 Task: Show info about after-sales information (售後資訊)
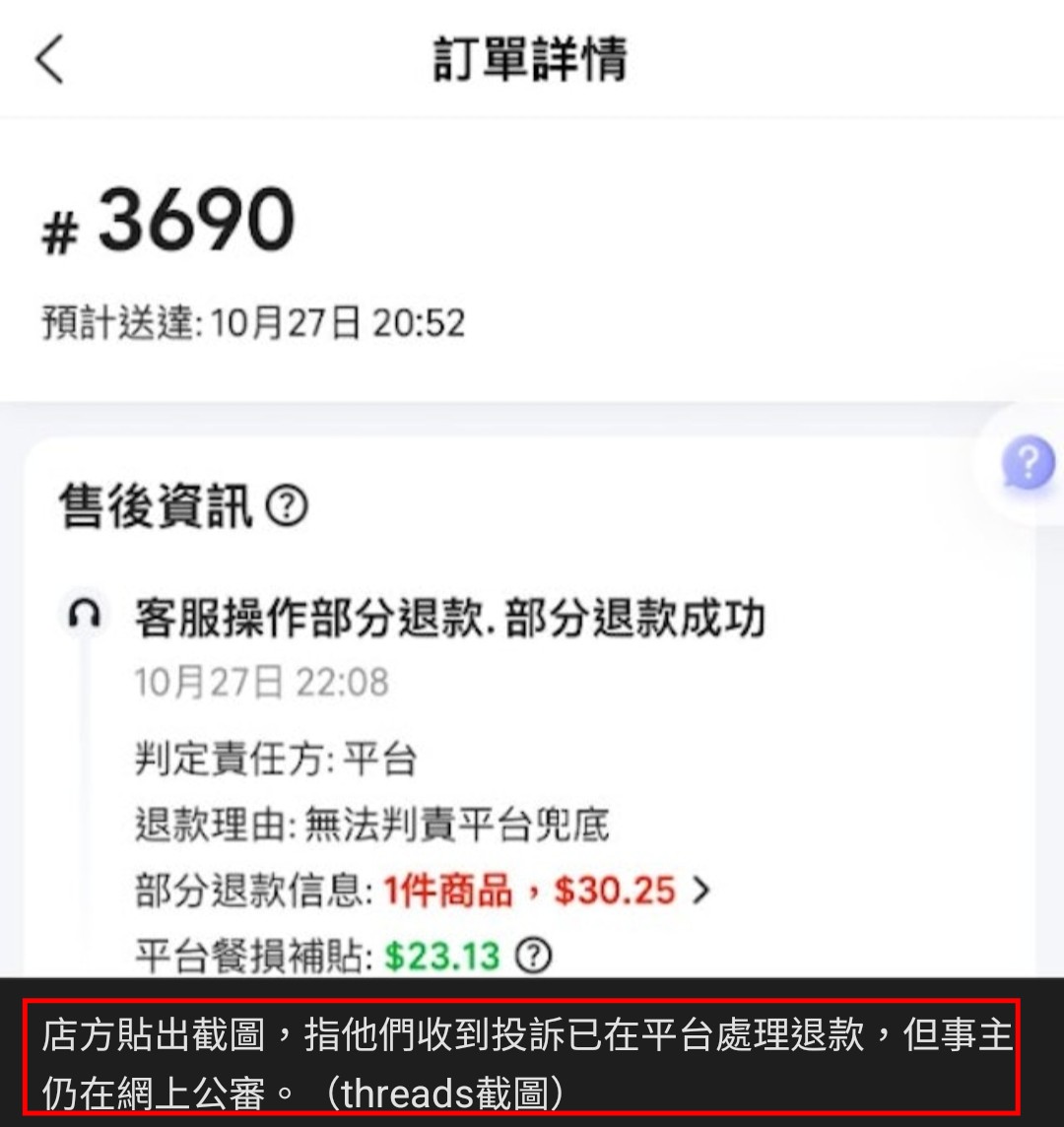287,507
